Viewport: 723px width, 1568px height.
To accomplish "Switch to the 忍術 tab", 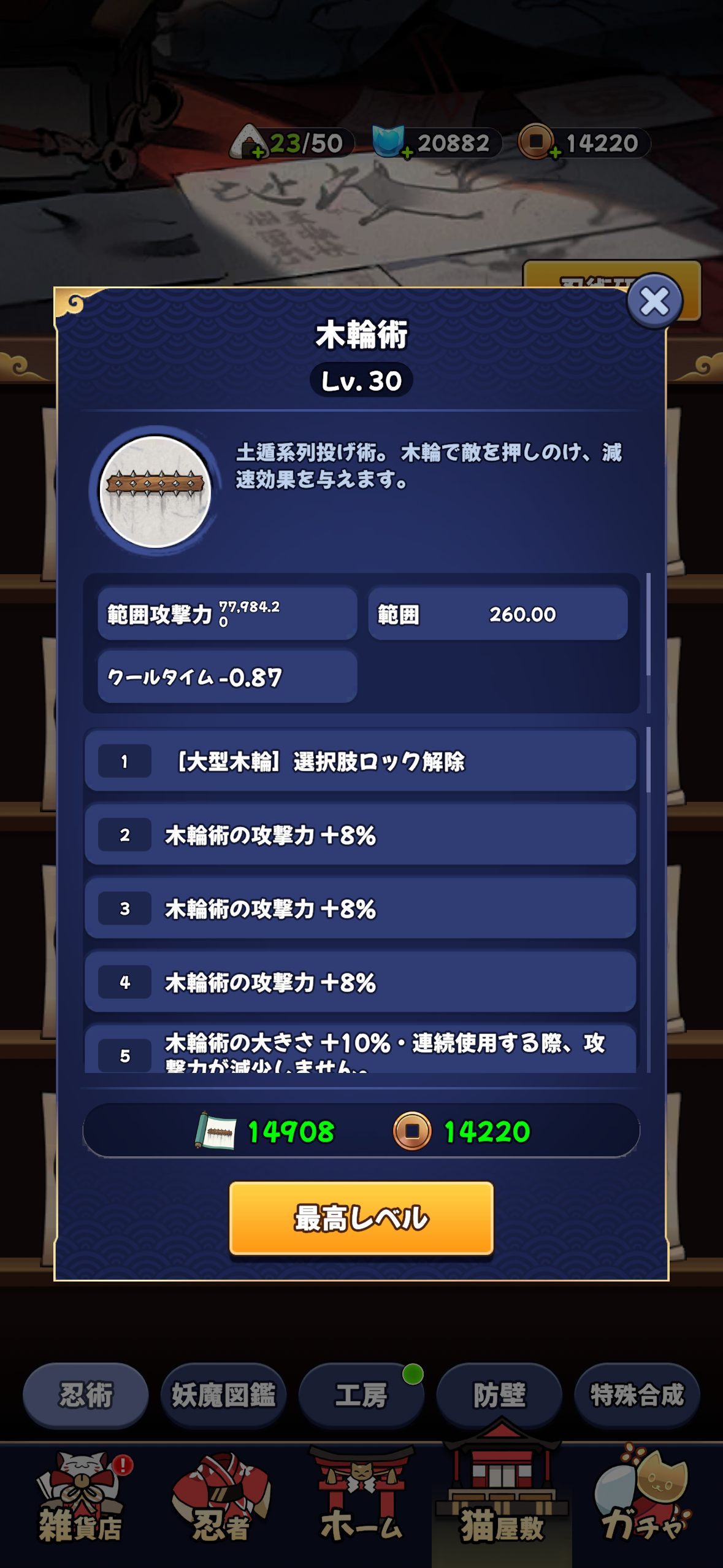I will pyautogui.click(x=86, y=1394).
